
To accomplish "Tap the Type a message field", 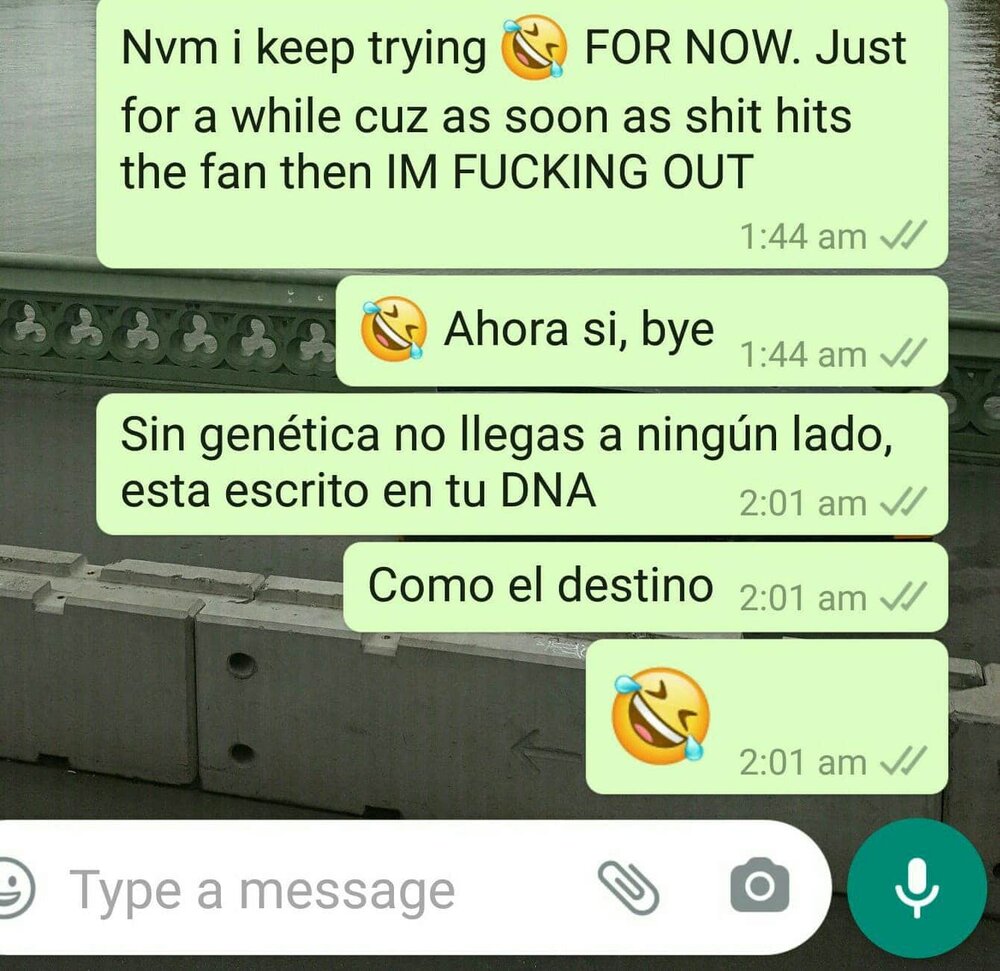I will click(x=300, y=889).
